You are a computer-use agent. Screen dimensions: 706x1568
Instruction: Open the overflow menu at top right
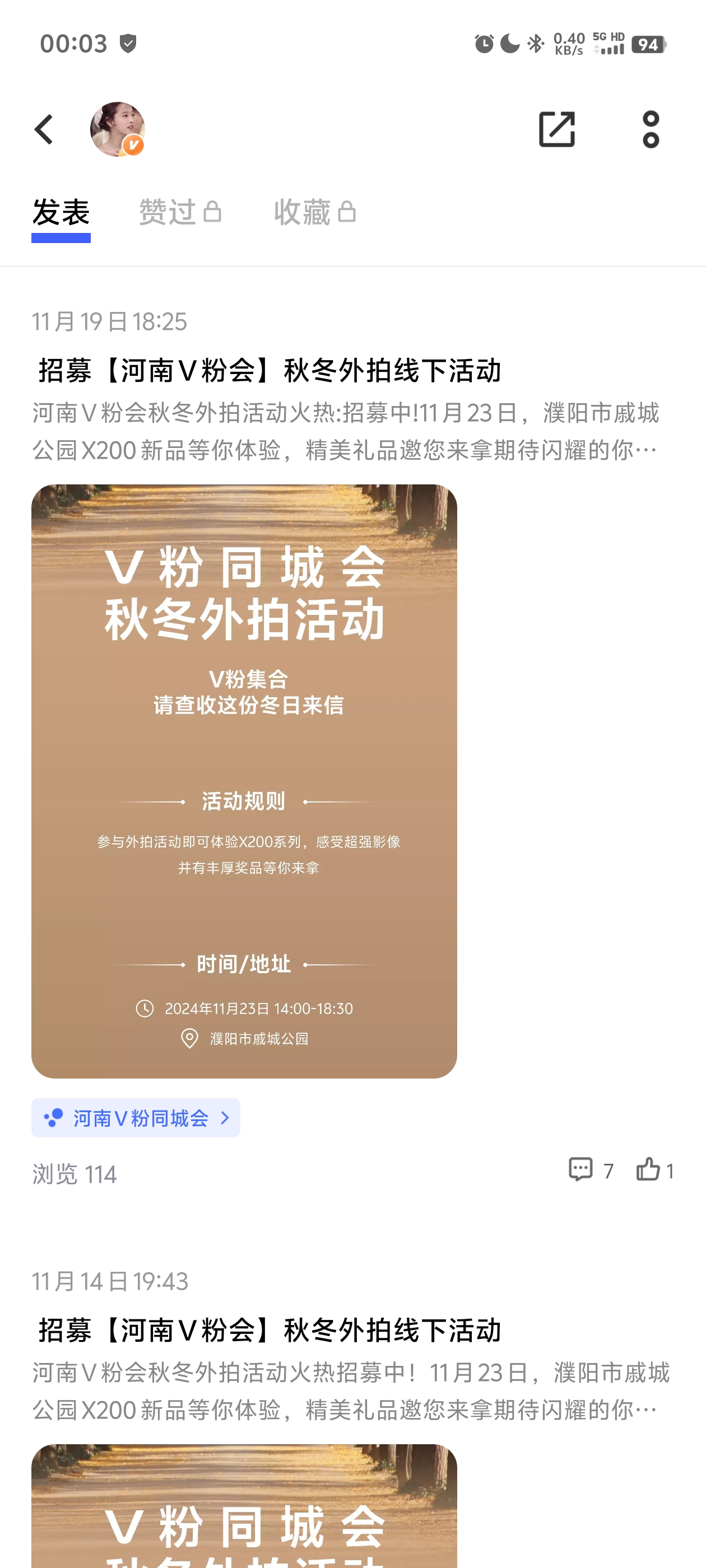651,129
